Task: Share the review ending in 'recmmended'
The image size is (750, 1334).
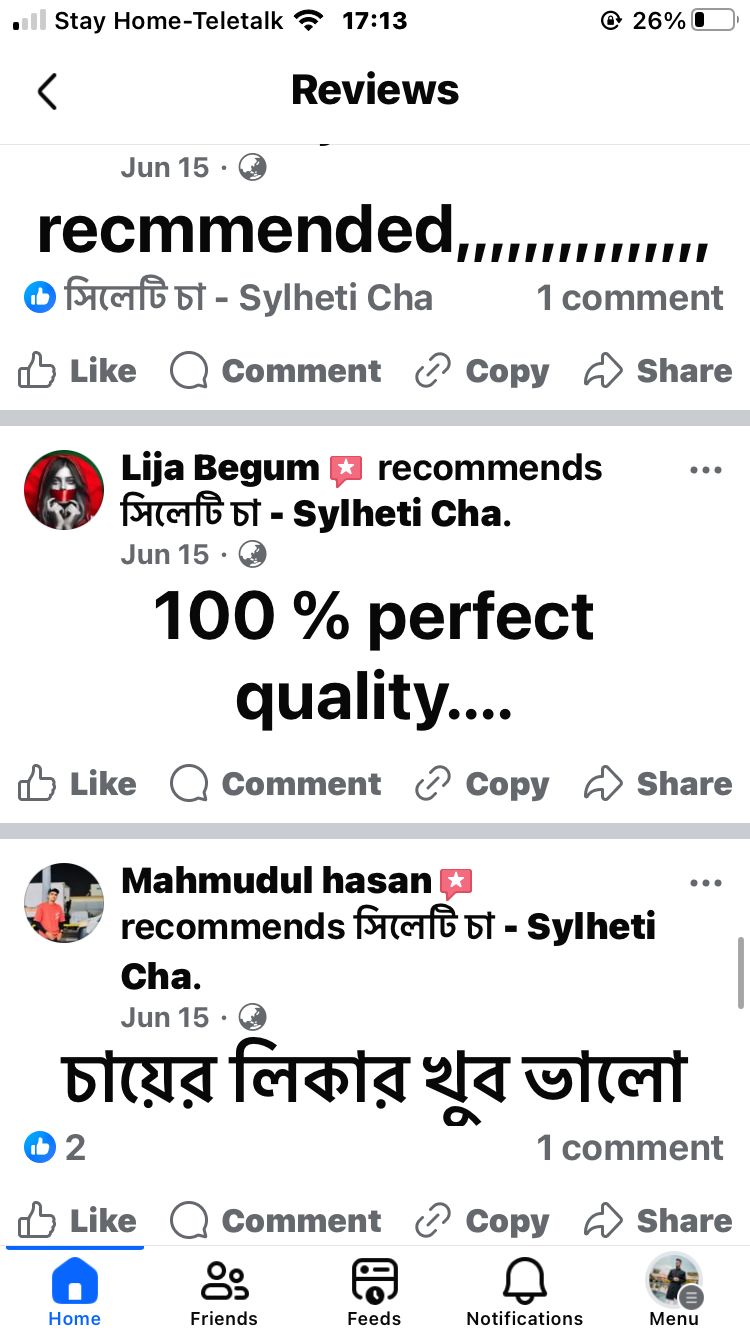Action: [x=658, y=371]
